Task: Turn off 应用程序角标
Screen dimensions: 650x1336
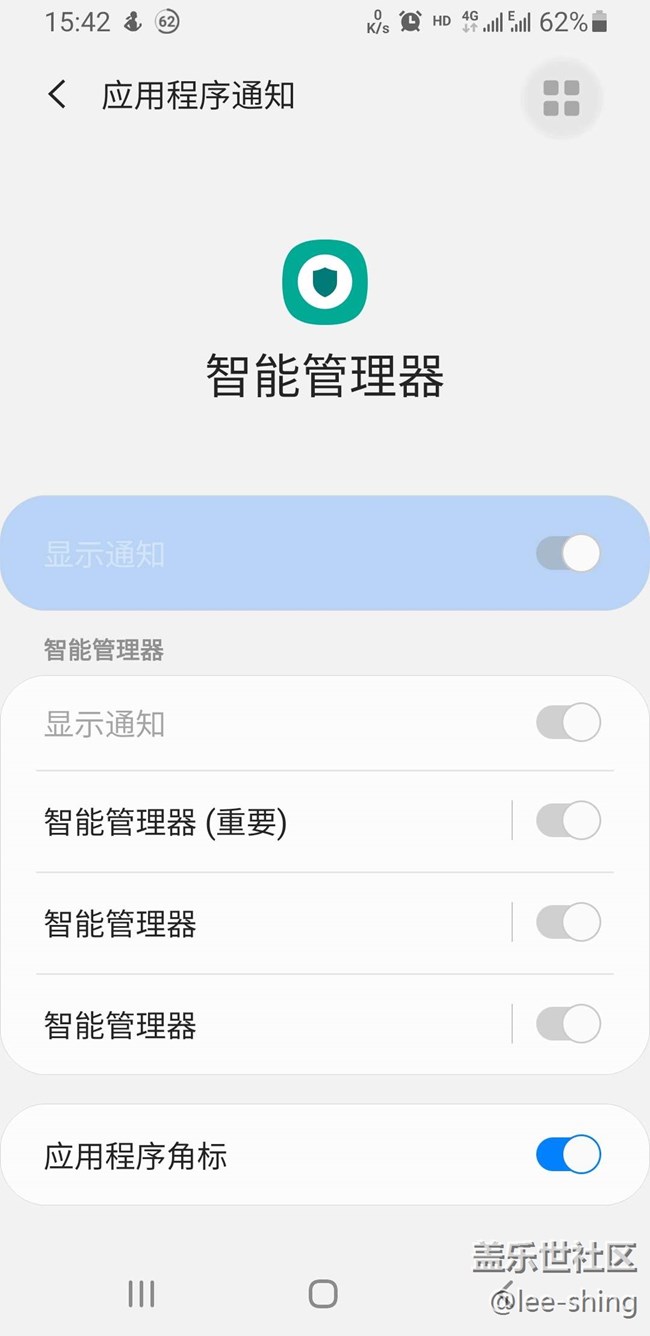Action: click(568, 1155)
